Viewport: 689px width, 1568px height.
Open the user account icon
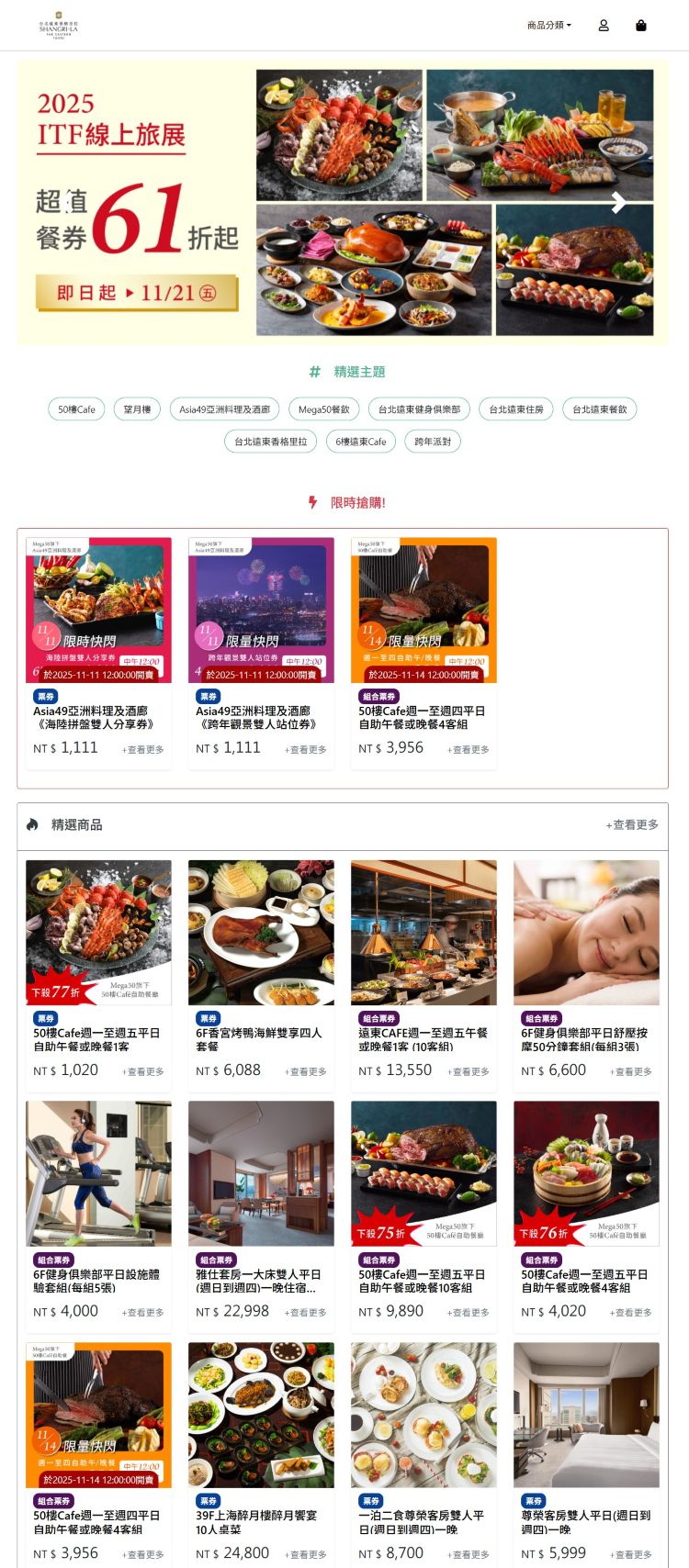(x=604, y=26)
